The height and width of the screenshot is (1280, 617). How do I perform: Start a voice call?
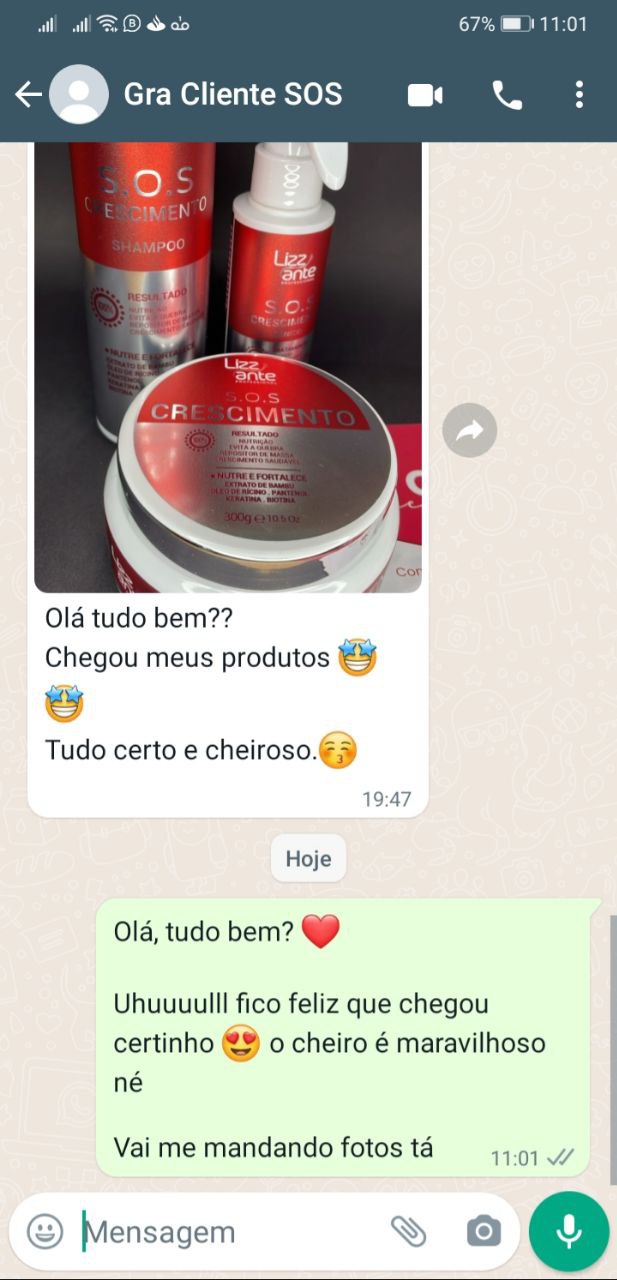coord(507,95)
